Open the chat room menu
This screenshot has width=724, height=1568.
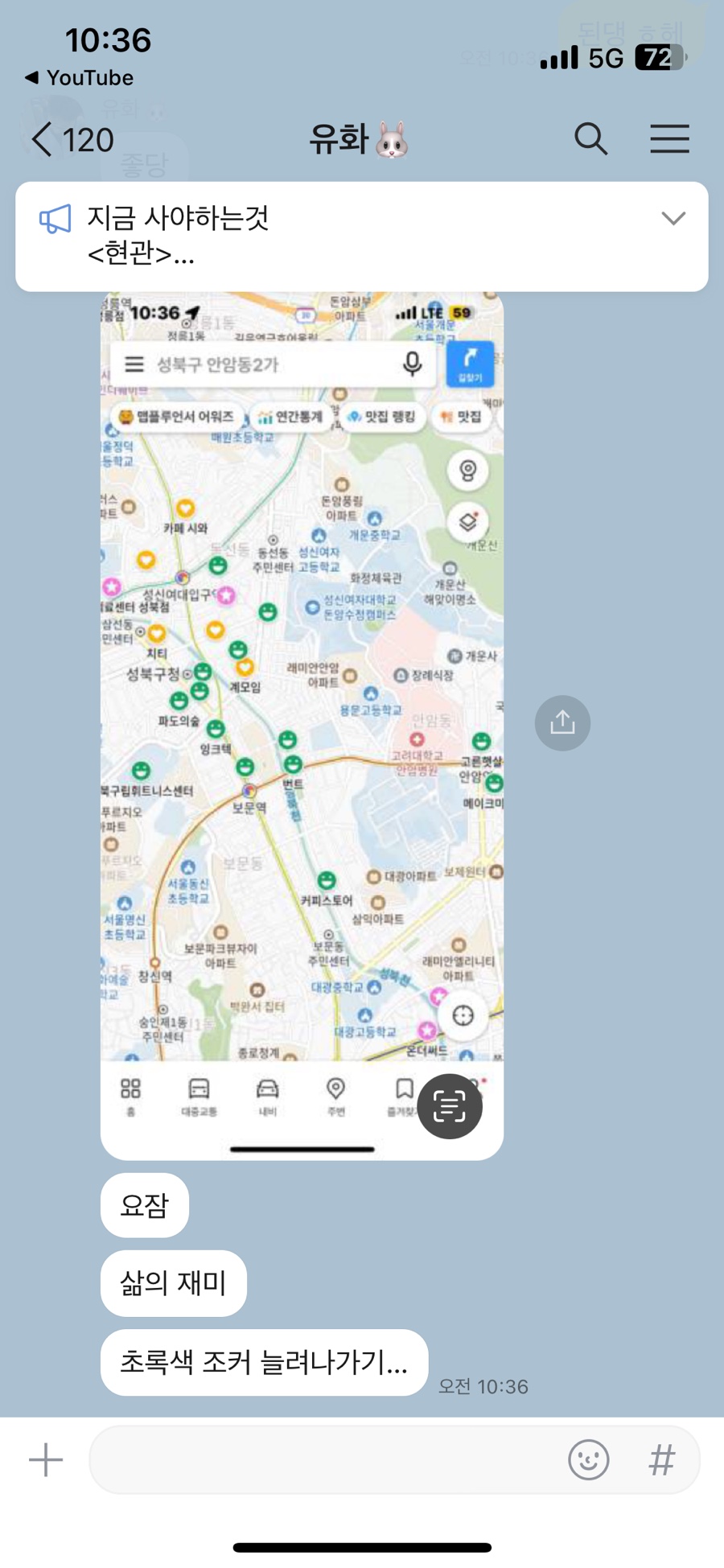(669, 139)
